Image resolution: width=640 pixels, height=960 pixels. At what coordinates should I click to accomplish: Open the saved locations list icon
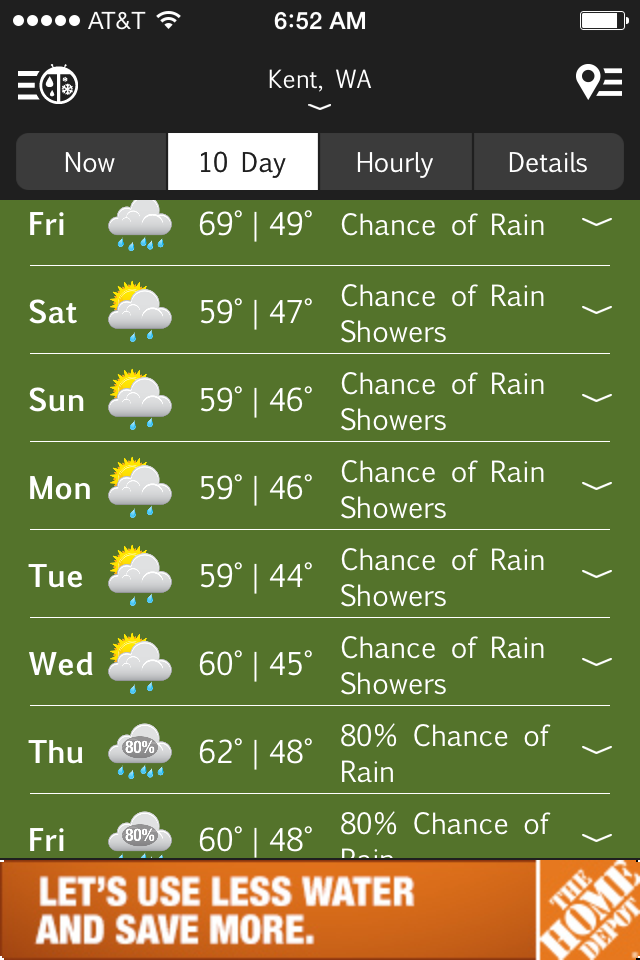pos(599,83)
